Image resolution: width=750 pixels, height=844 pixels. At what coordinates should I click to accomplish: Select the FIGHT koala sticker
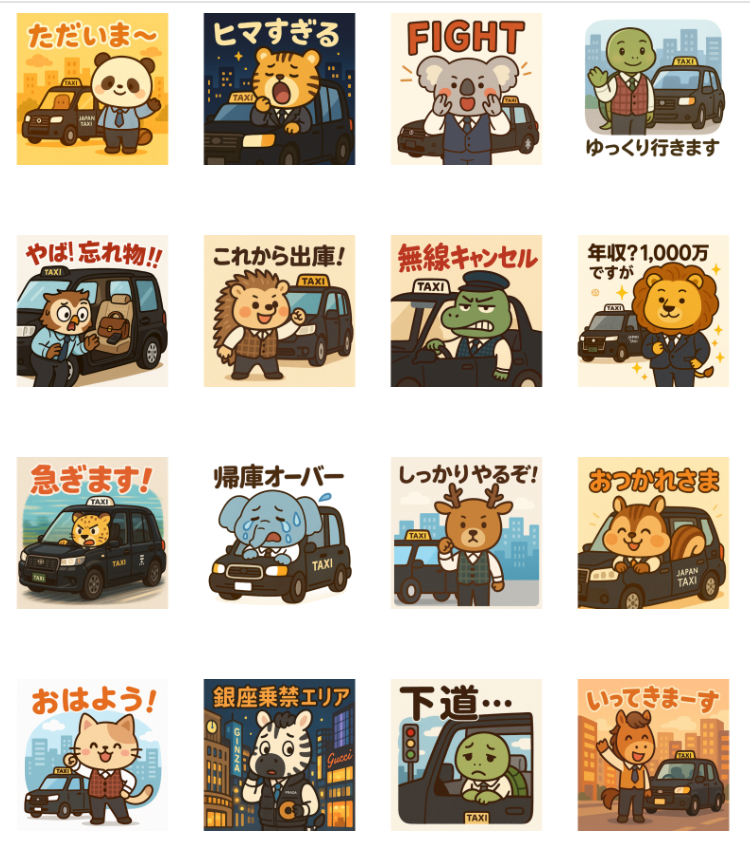pos(466,89)
